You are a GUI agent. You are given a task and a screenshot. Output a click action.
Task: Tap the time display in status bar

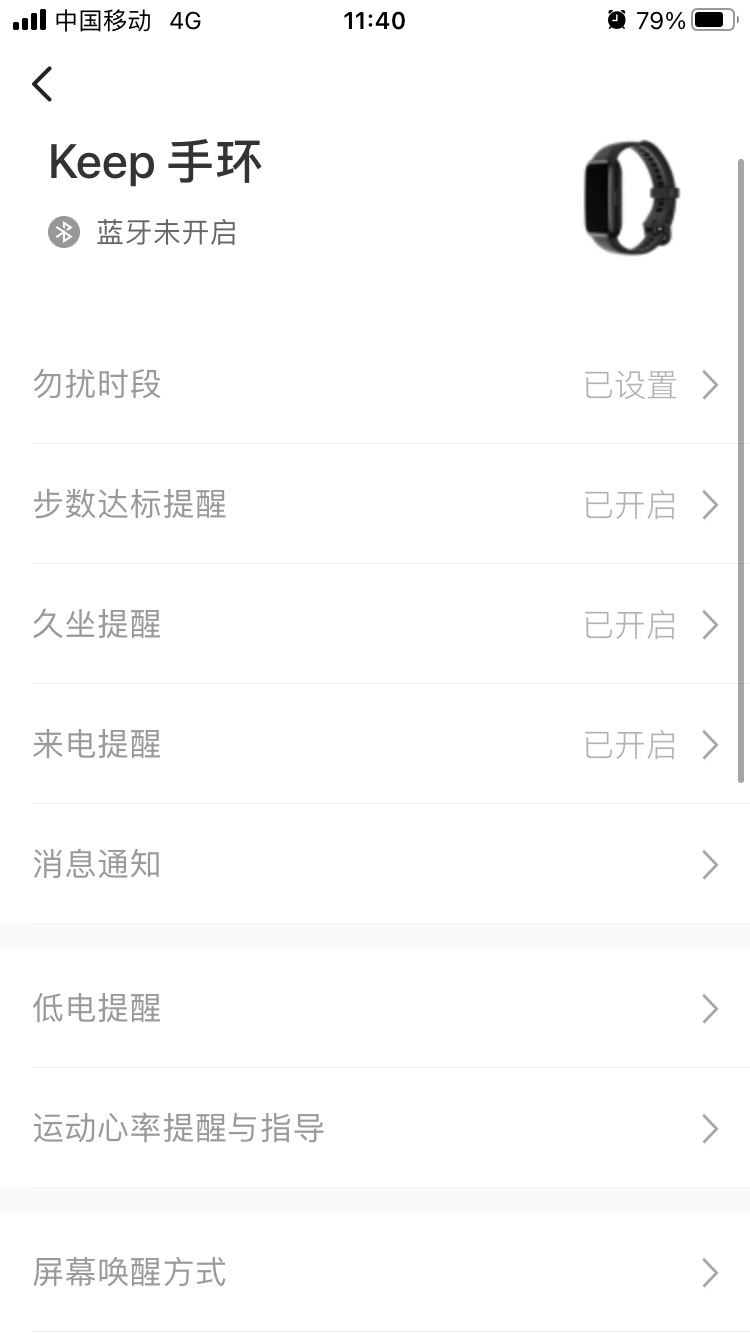point(374,20)
